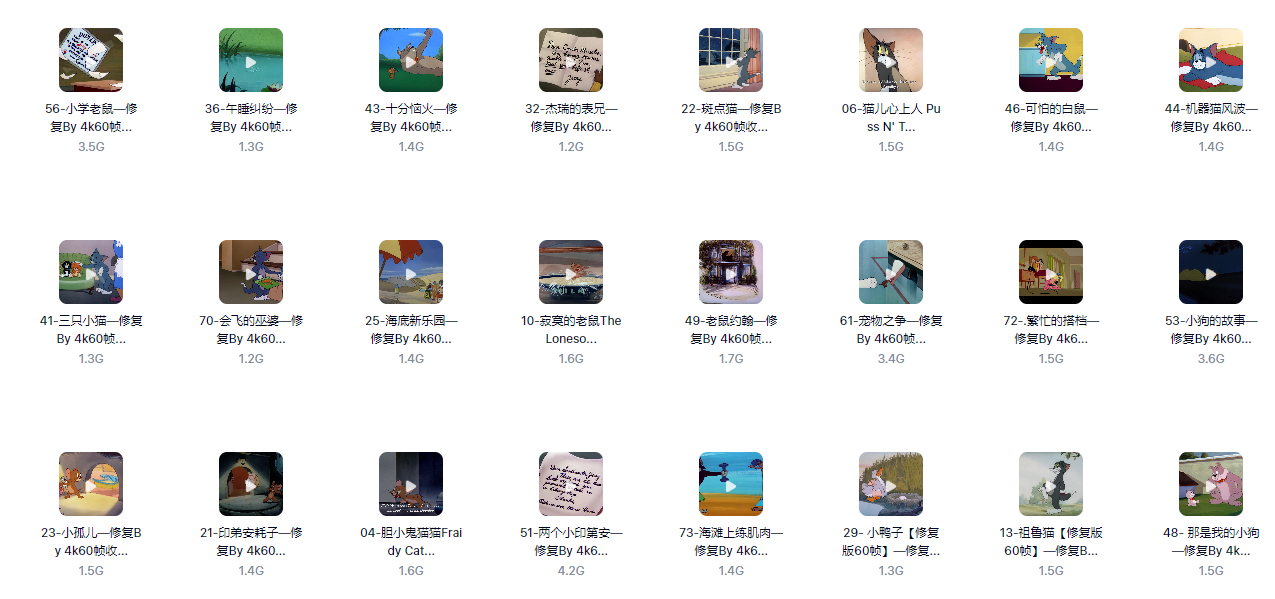
Task: Tap the 23-小孤儿 video tile
Action: coord(91,484)
